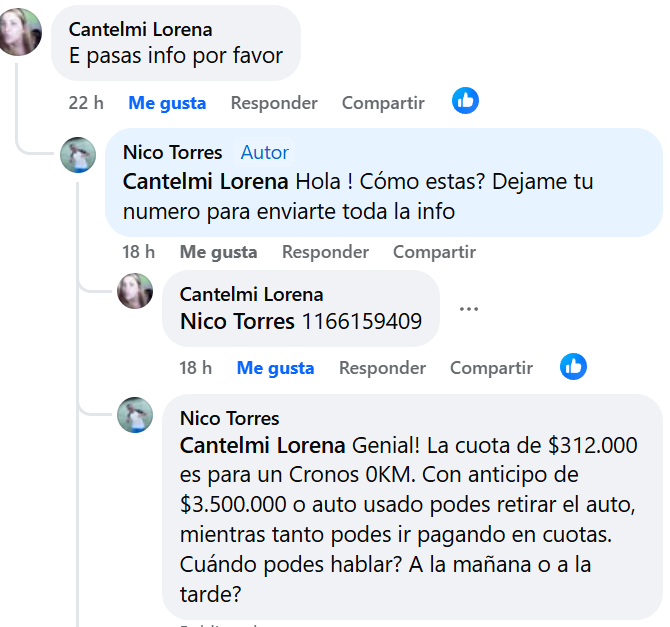Image resolution: width=670 pixels, height=627 pixels.
Task: Tap Responder under 'Dejame tu numero' reply
Action: (x=325, y=252)
